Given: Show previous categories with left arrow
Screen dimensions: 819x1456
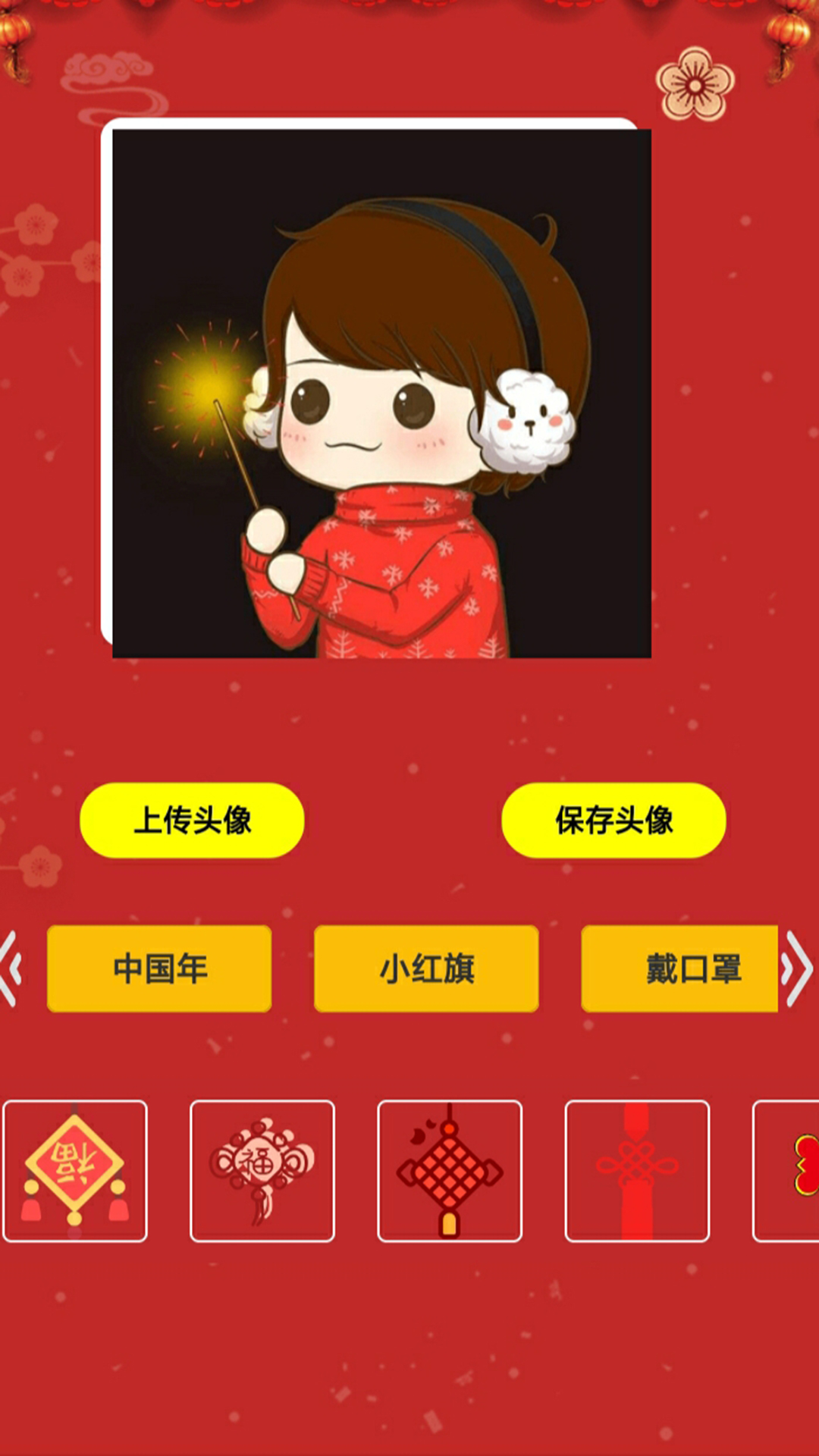Looking at the screenshot, I should pyautogui.click(x=11, y=968).
